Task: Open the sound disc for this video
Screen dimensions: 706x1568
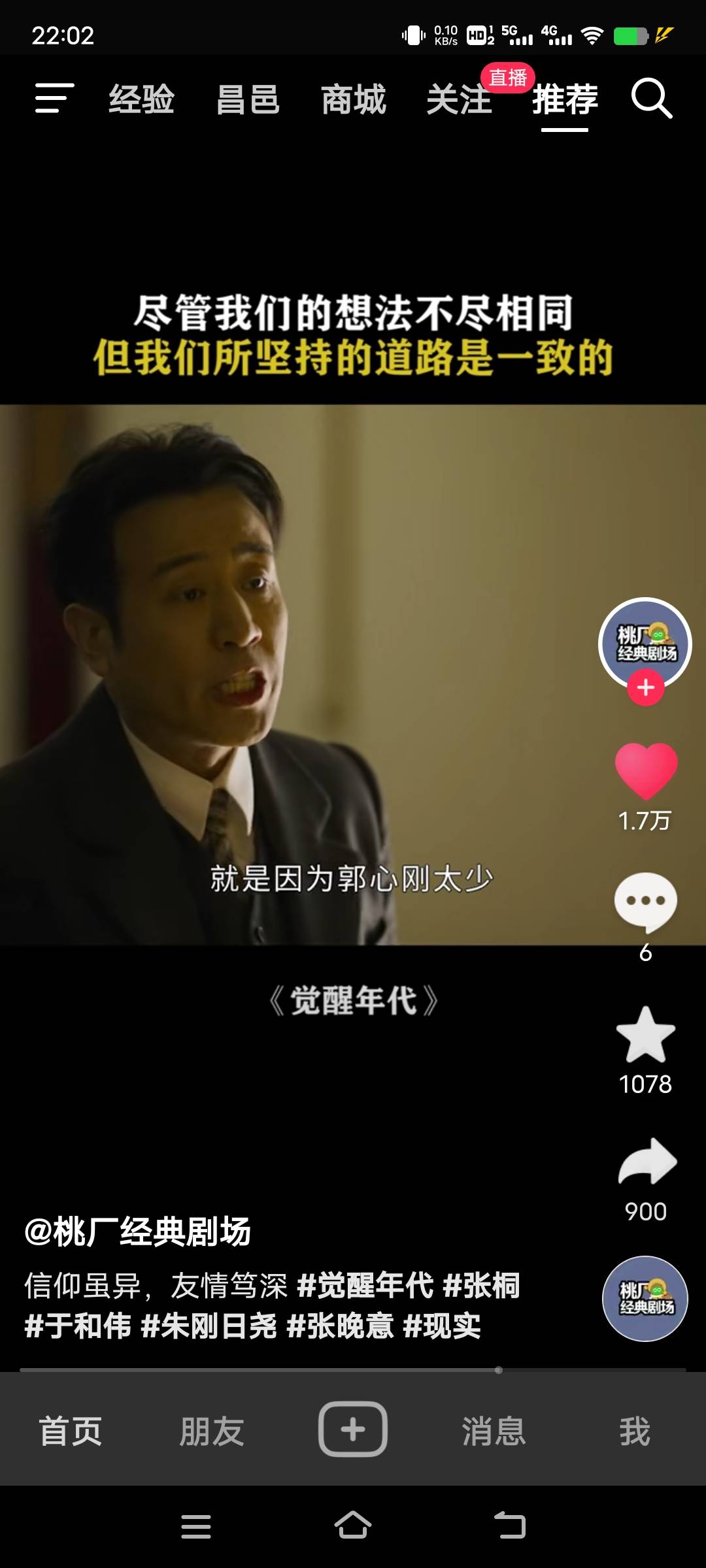Action: (645, 1299)
